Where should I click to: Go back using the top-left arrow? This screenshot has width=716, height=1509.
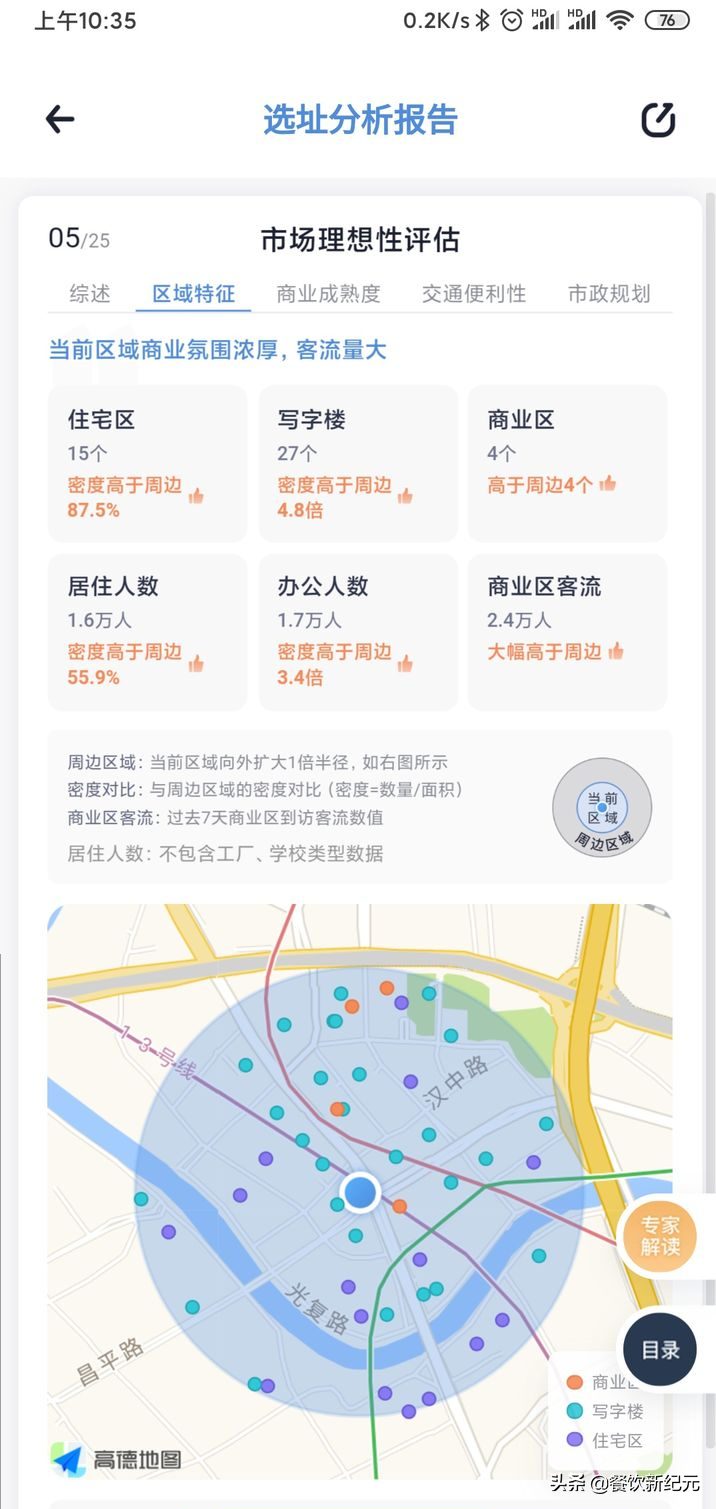(60, 119)
